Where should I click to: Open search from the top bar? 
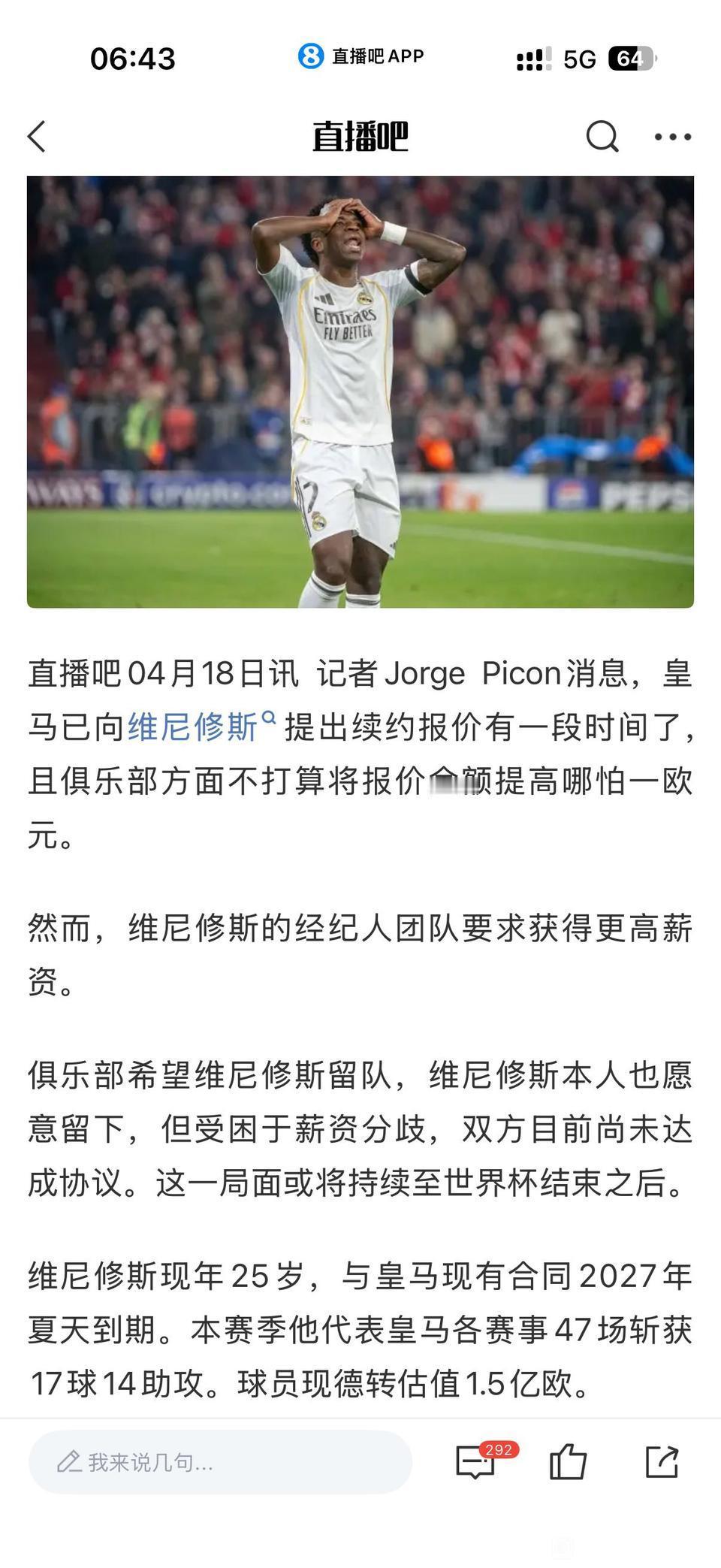tap(602, 137)
